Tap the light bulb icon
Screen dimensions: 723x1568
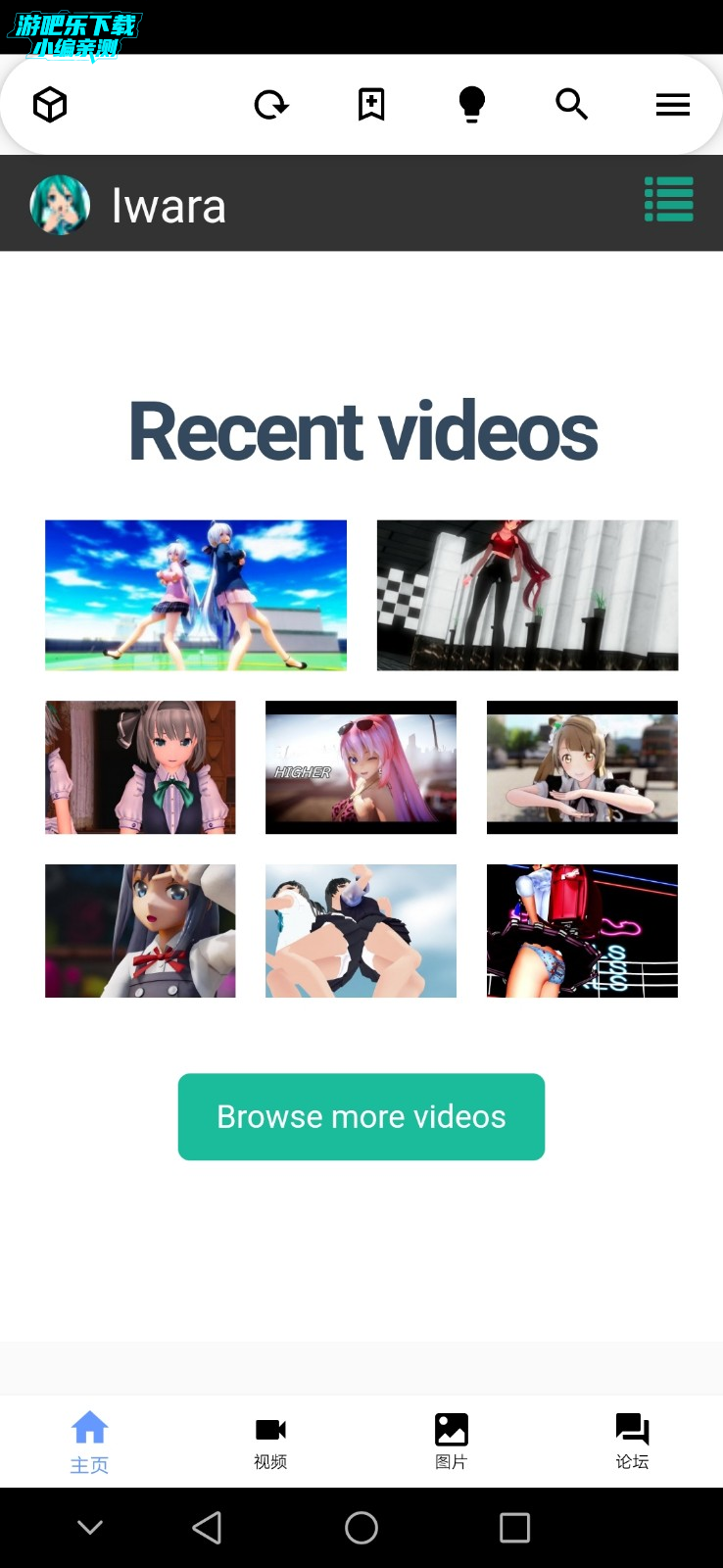click(472, 104)
